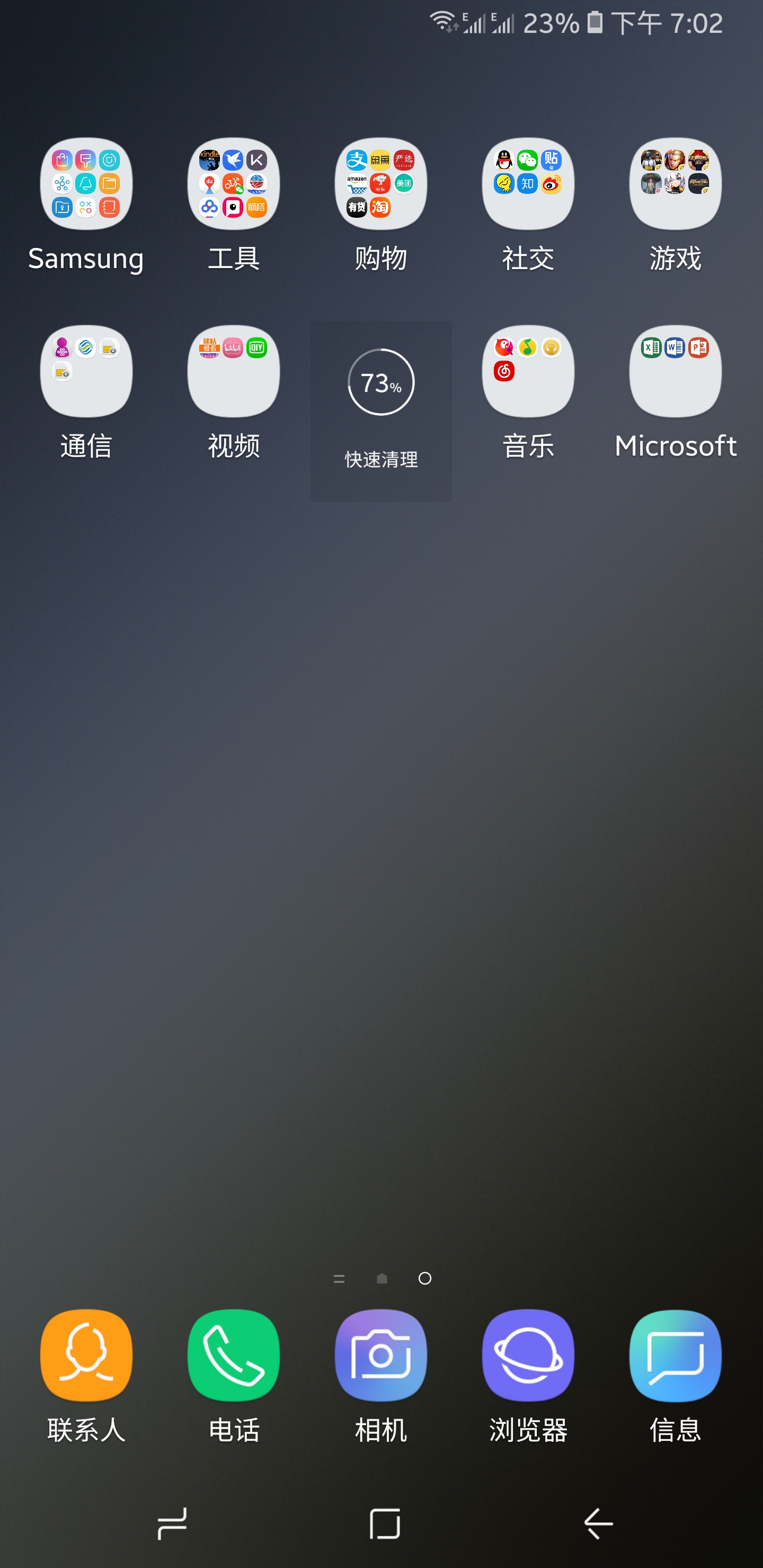
Task: Open the 工具 folder
Action: point(233,184)
